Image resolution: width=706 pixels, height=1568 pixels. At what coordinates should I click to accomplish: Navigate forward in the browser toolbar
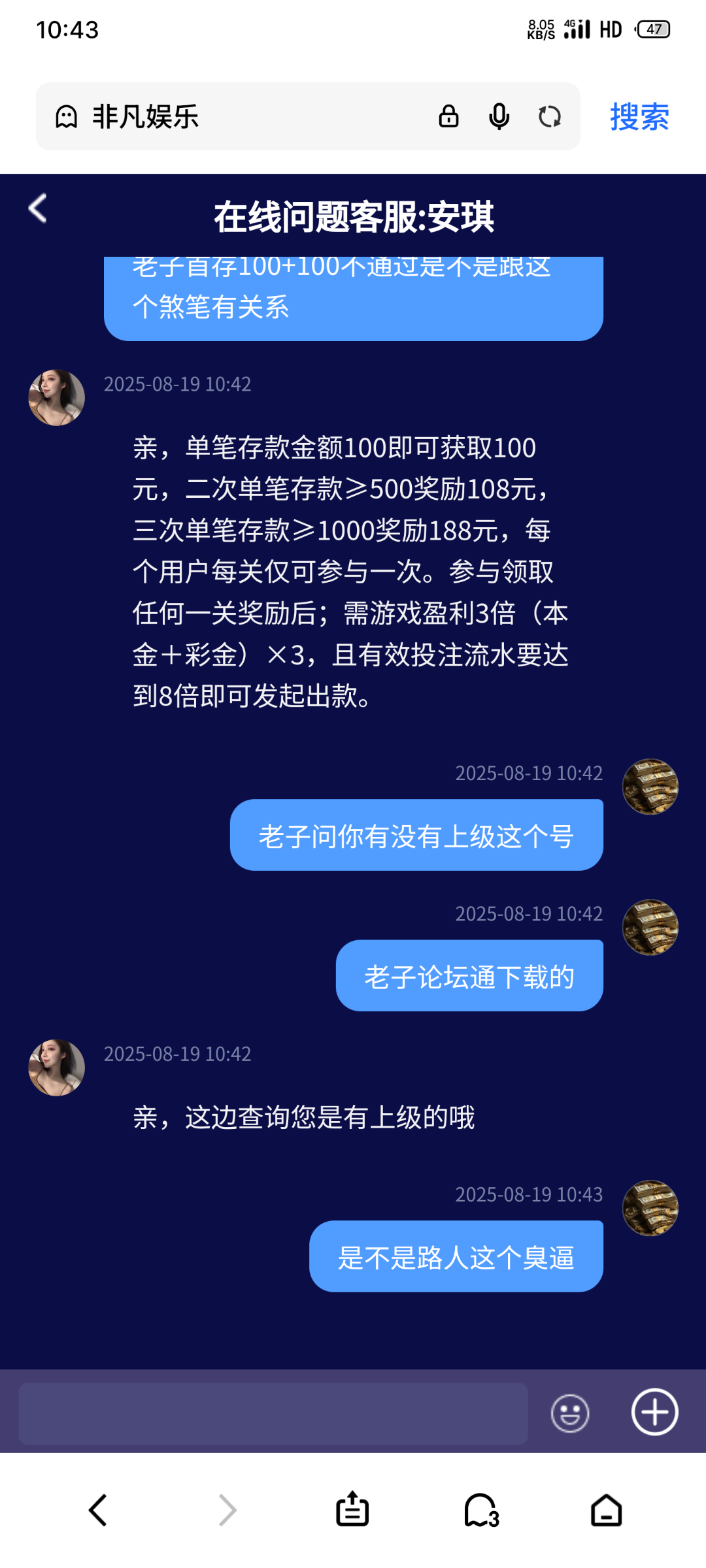click(227, 1510)
